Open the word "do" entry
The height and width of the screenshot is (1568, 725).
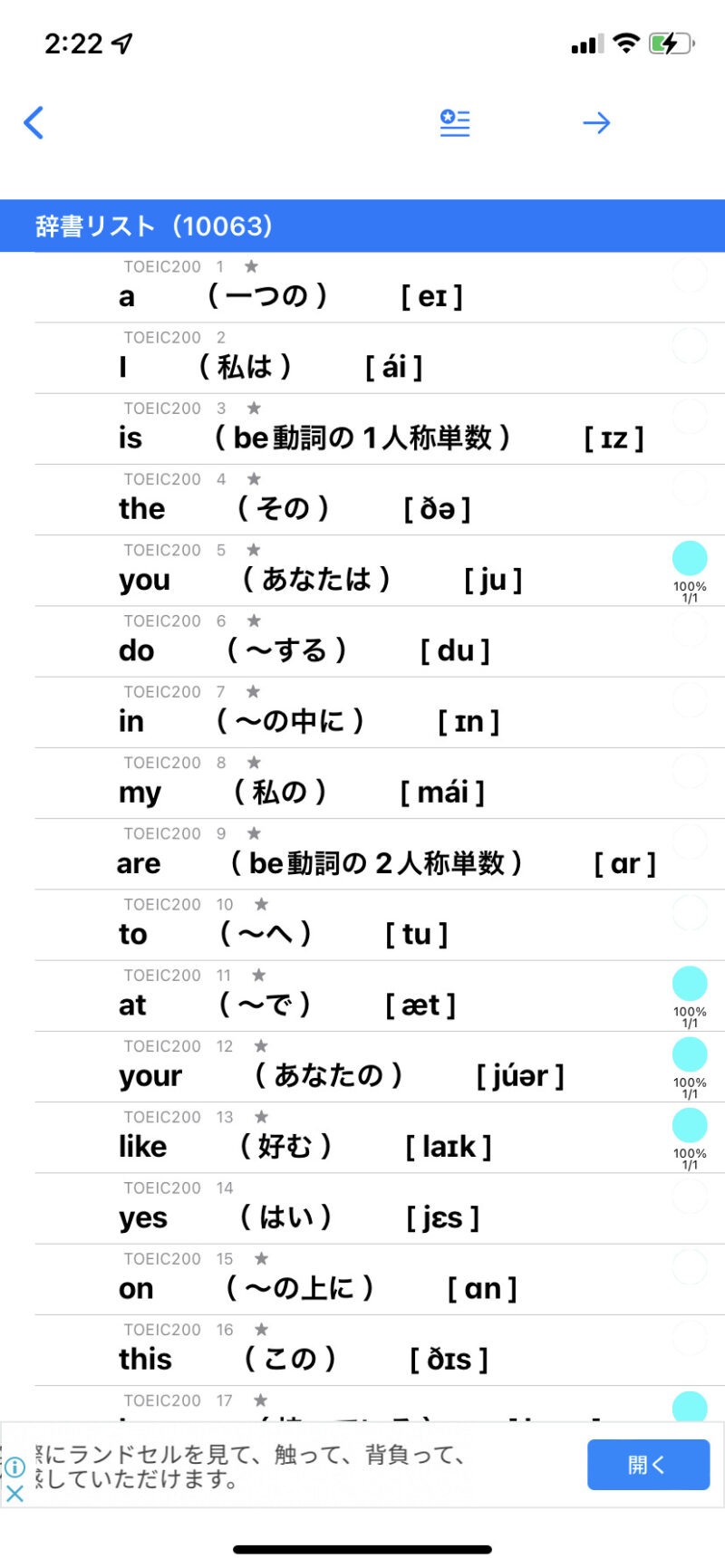[x=137, y=650]
